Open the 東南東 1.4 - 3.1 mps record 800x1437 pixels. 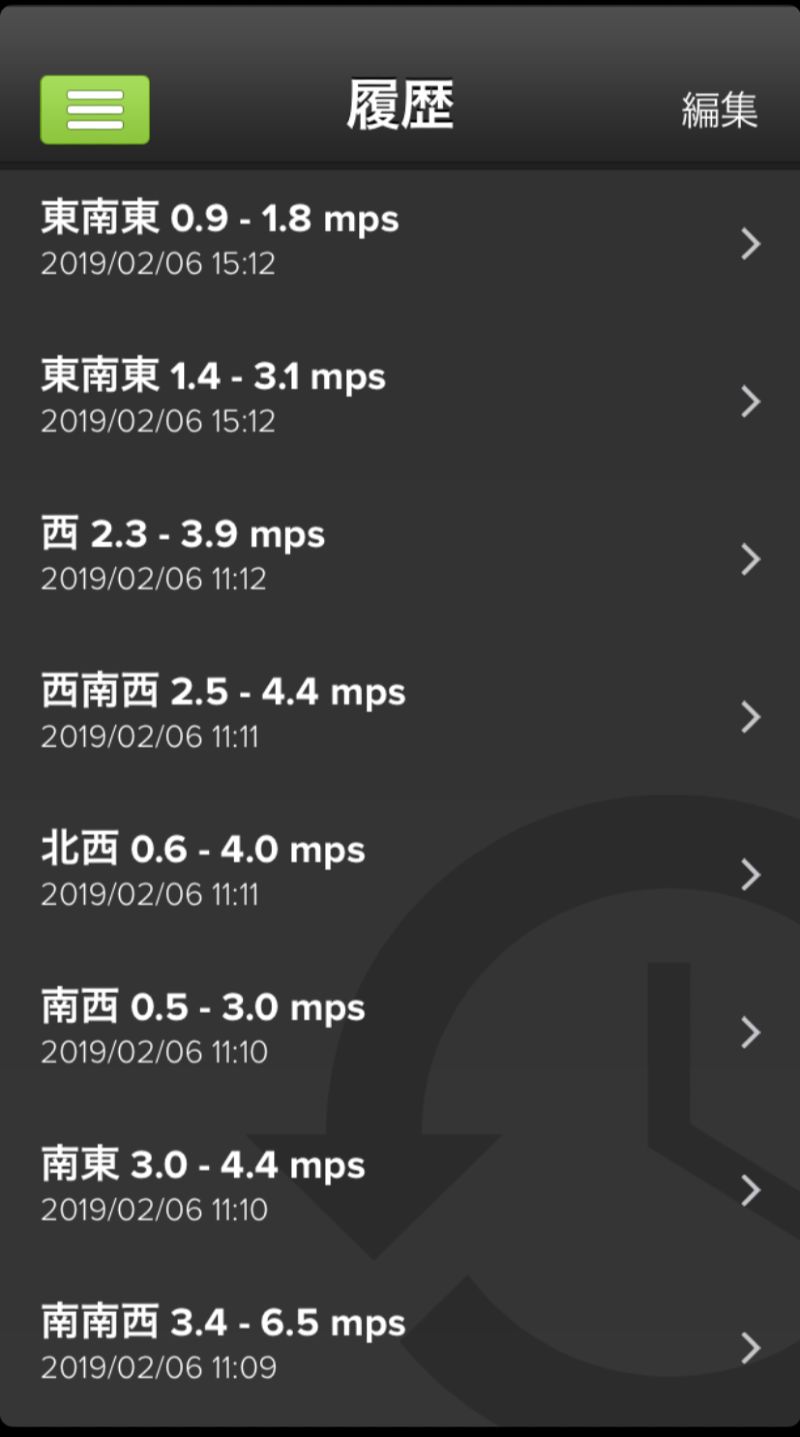pos(400,398)
